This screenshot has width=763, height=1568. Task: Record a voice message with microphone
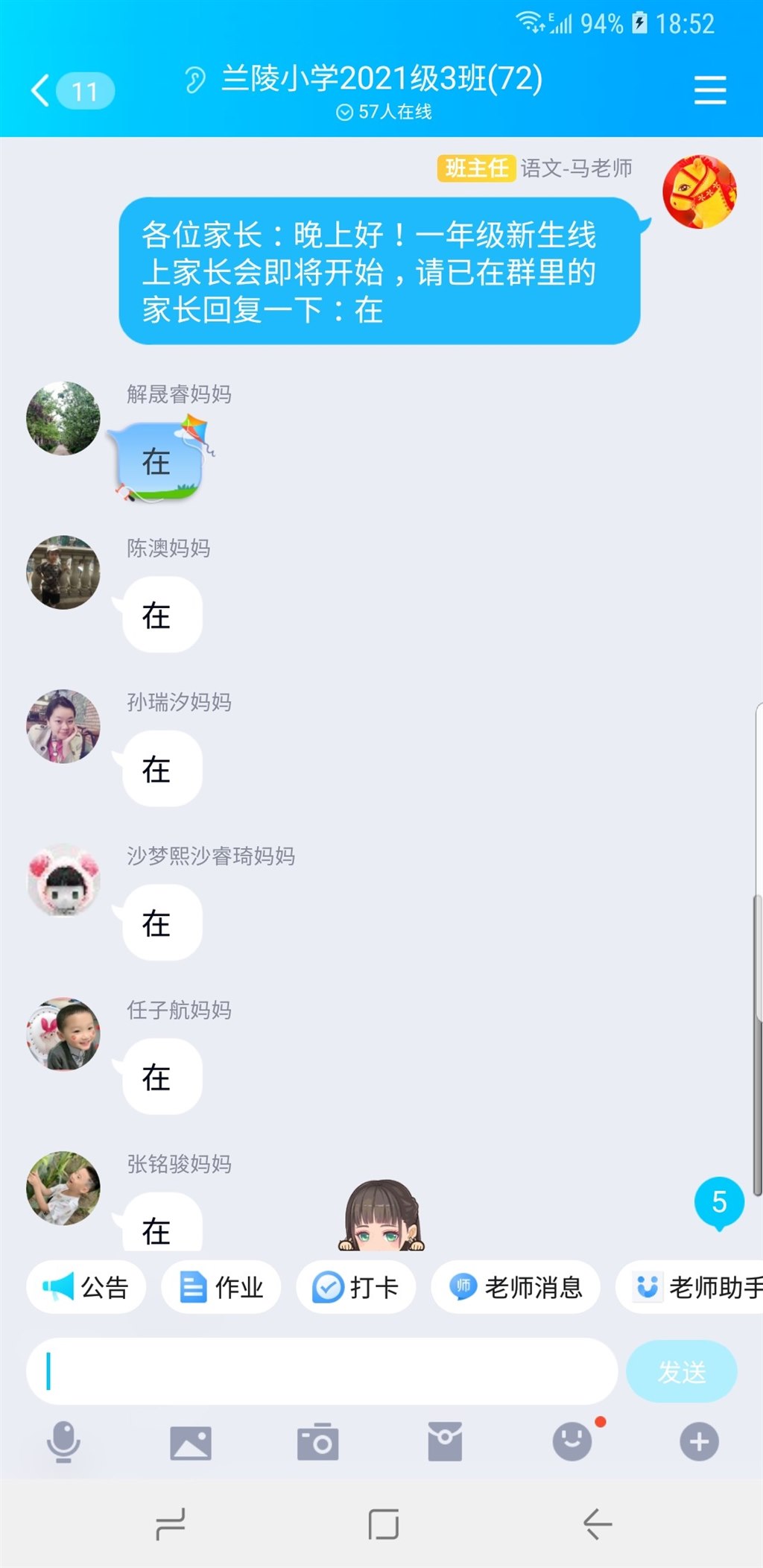(x=63, y=1442)
